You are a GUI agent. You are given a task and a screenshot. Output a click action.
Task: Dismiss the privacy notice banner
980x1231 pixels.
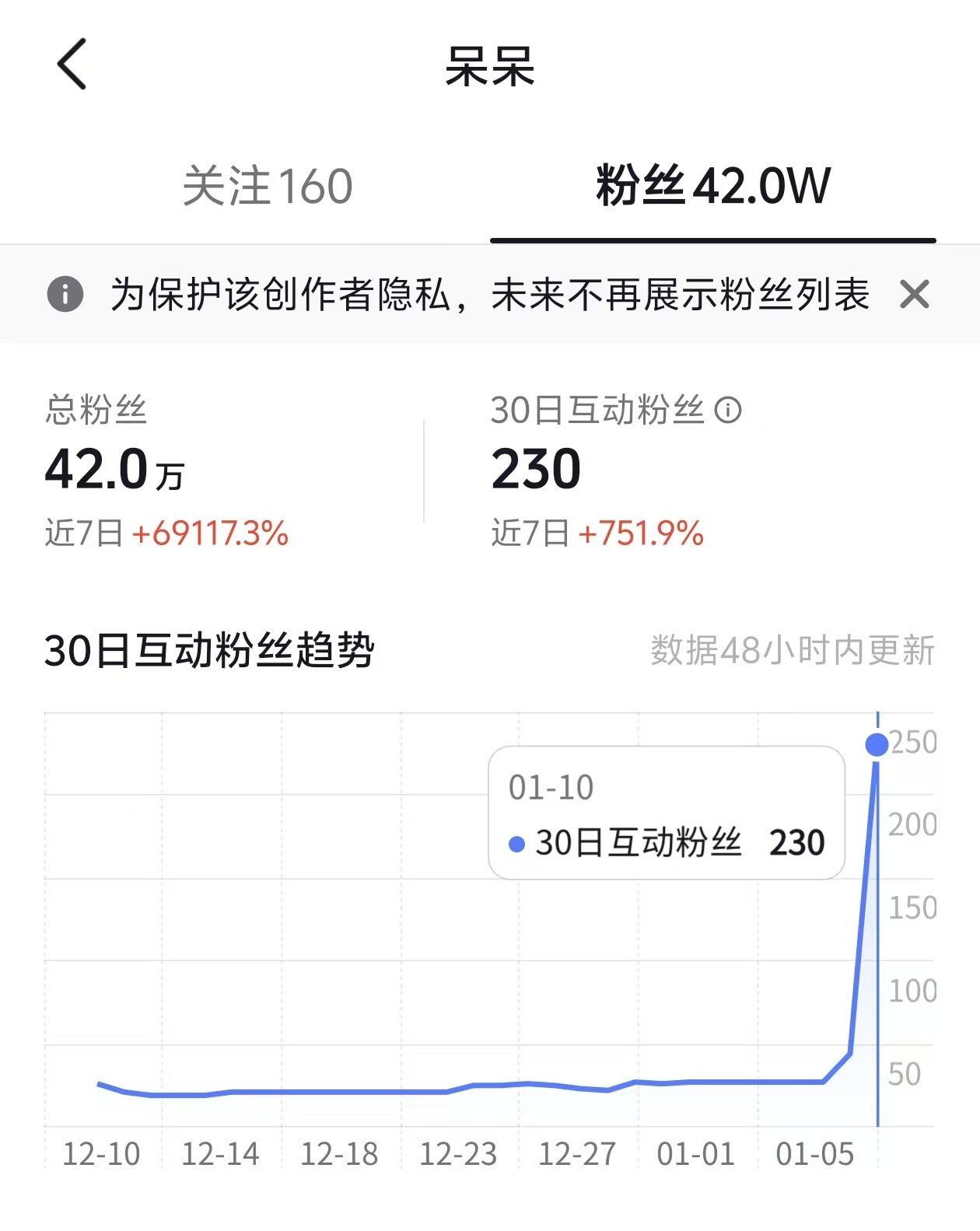914,295
